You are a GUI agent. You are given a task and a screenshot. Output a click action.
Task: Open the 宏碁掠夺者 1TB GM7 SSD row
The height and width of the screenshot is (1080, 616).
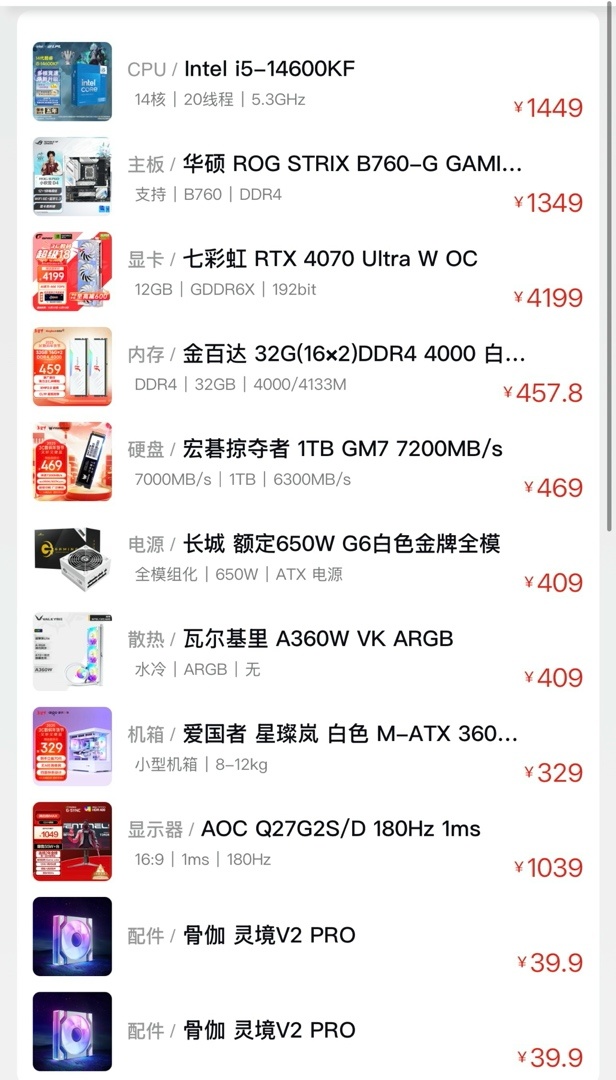pyautogui.click(x=342, y=449)
